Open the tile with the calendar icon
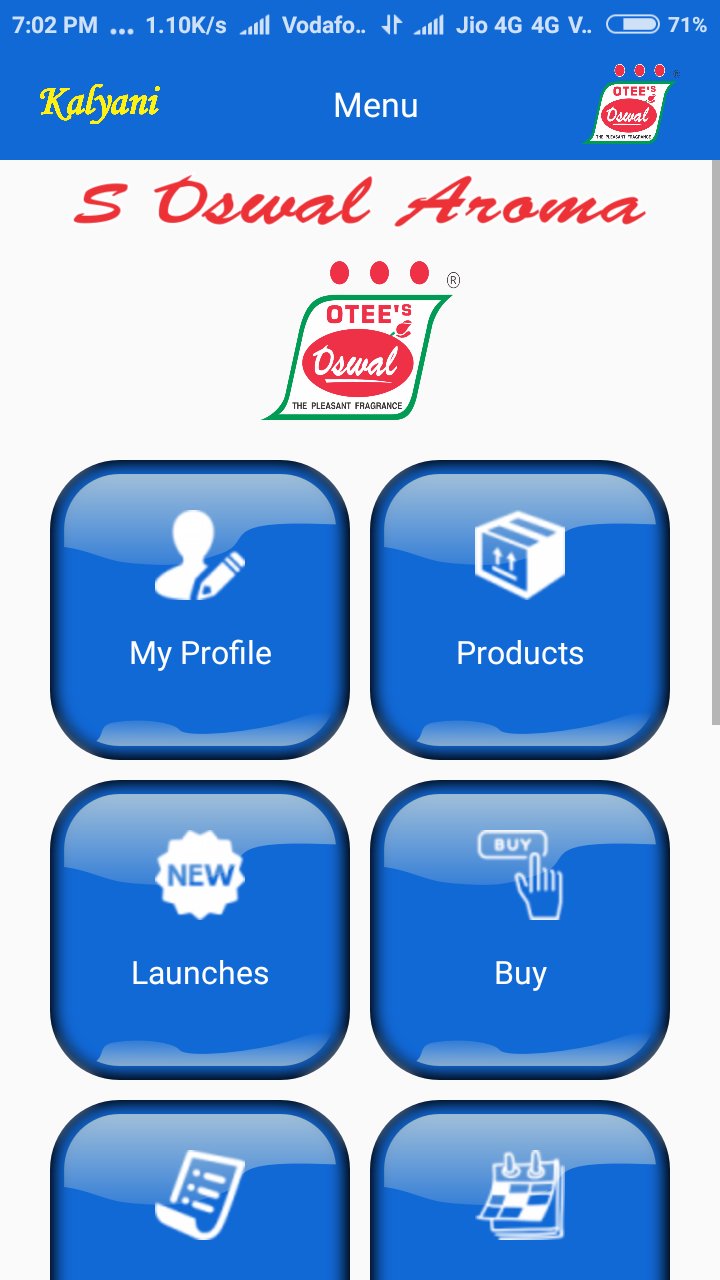Screen dimensions: 720x1280 pyautogui.click(x=520, y=1190)
